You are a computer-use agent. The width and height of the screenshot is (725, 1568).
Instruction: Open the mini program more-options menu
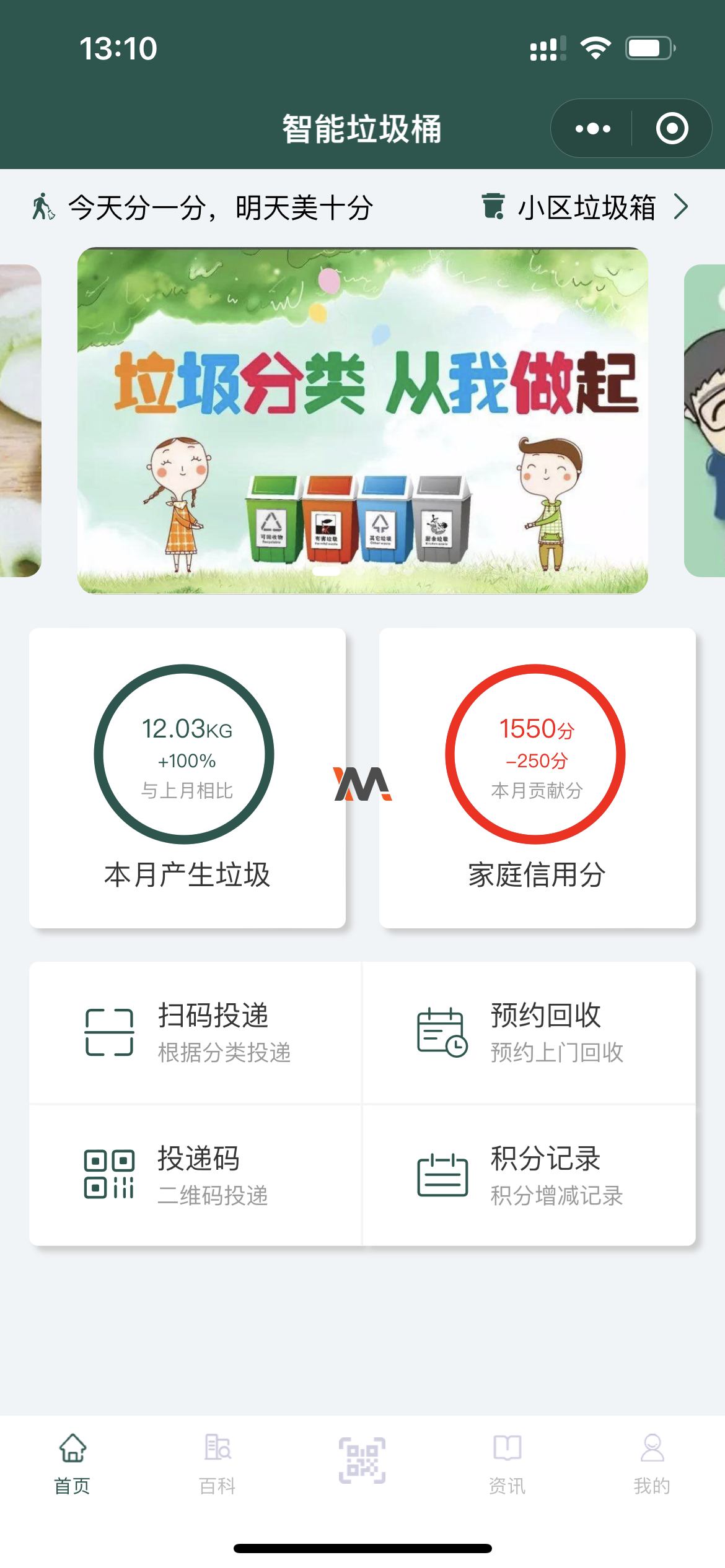click(592, 129)
